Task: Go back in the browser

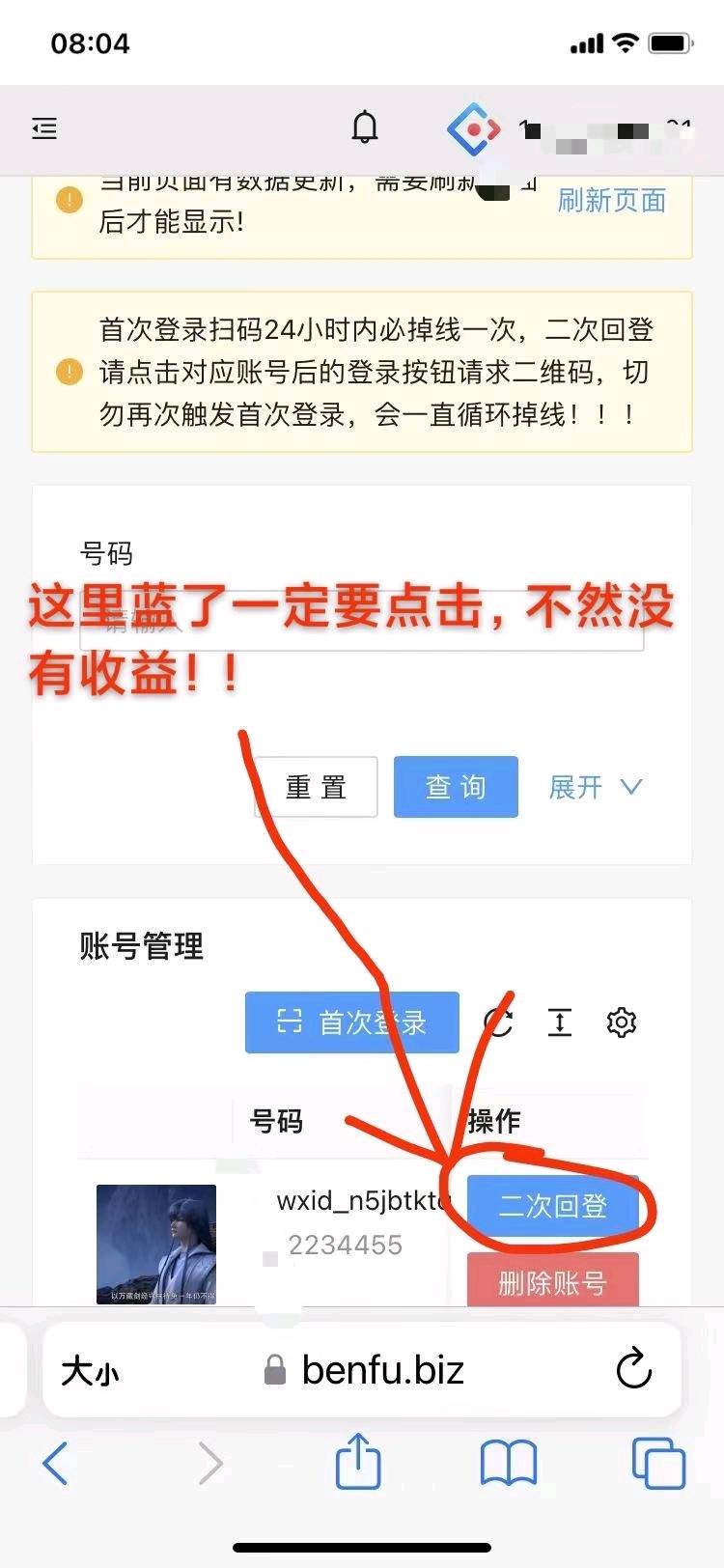Action: [56, 1463]
